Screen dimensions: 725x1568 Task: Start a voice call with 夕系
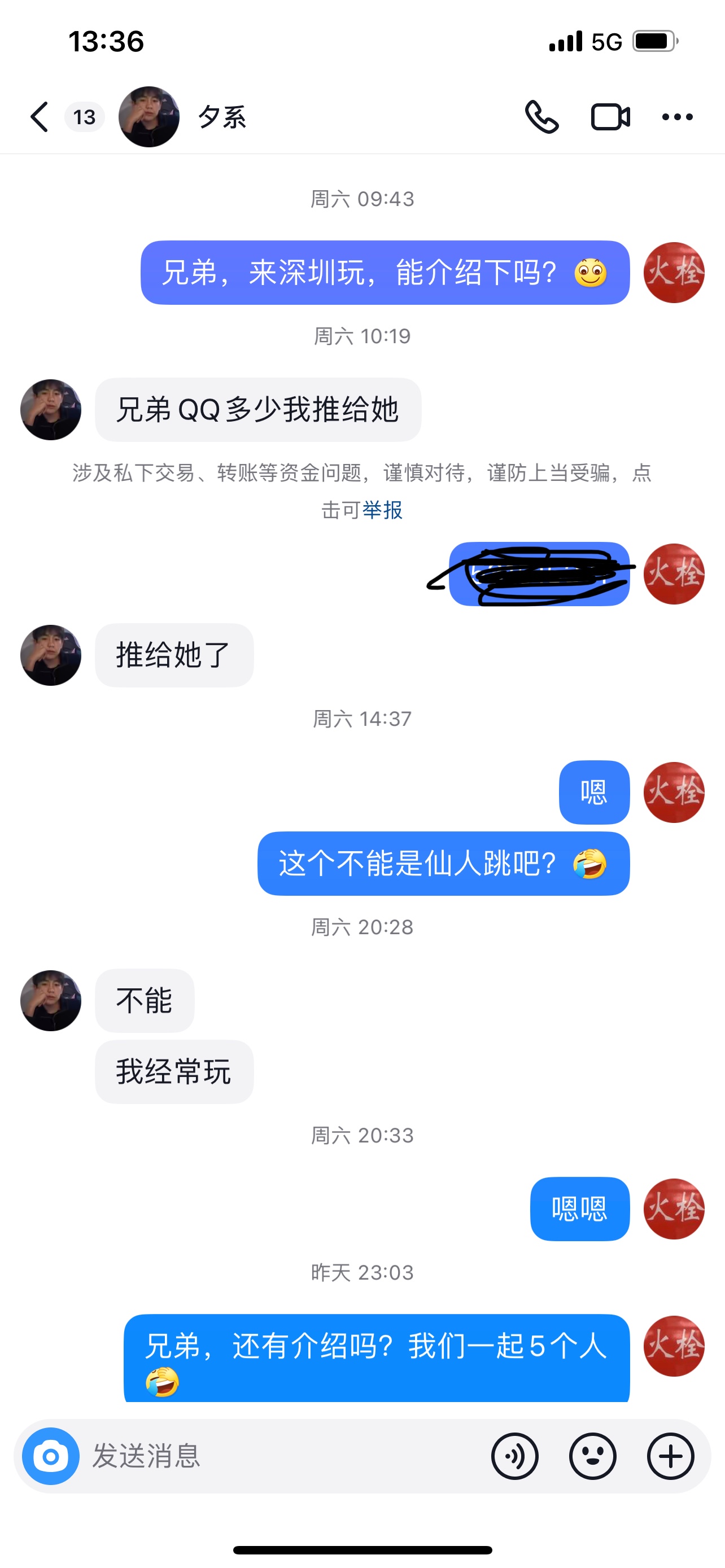pos(541,117)
